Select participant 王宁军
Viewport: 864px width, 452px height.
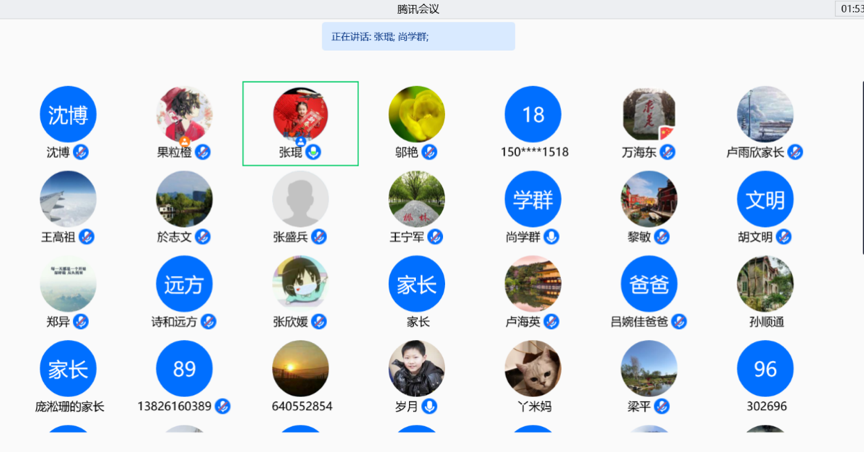coord(417,199)
